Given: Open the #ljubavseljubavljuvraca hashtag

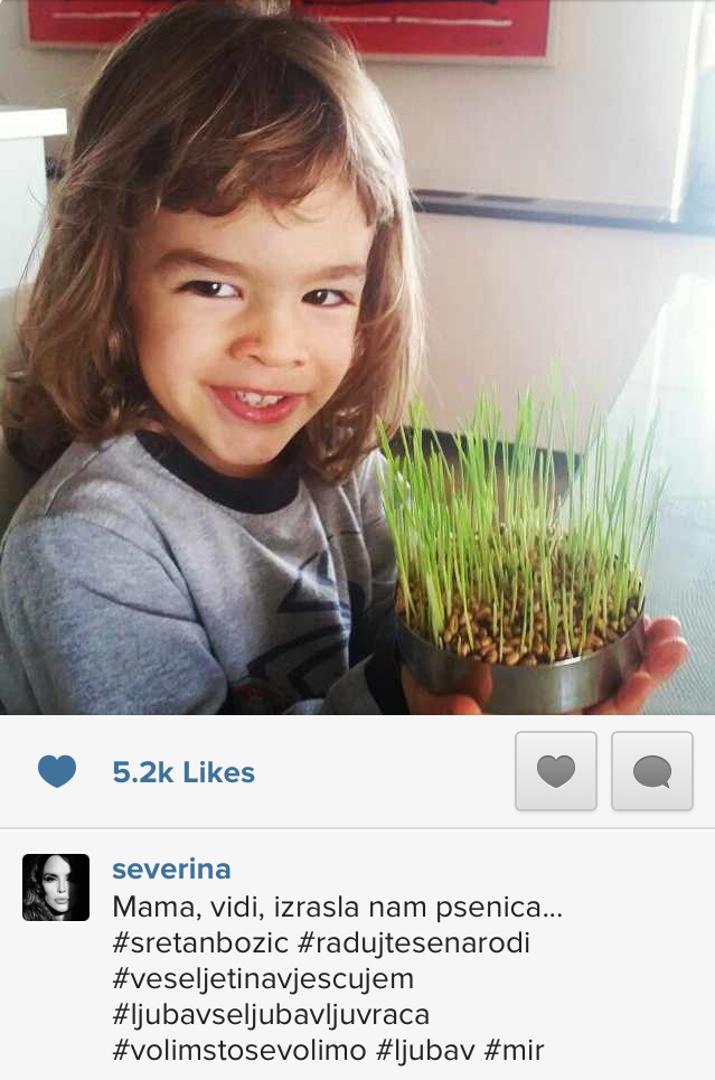Looking at the screenshot, I should point(270,1014).
